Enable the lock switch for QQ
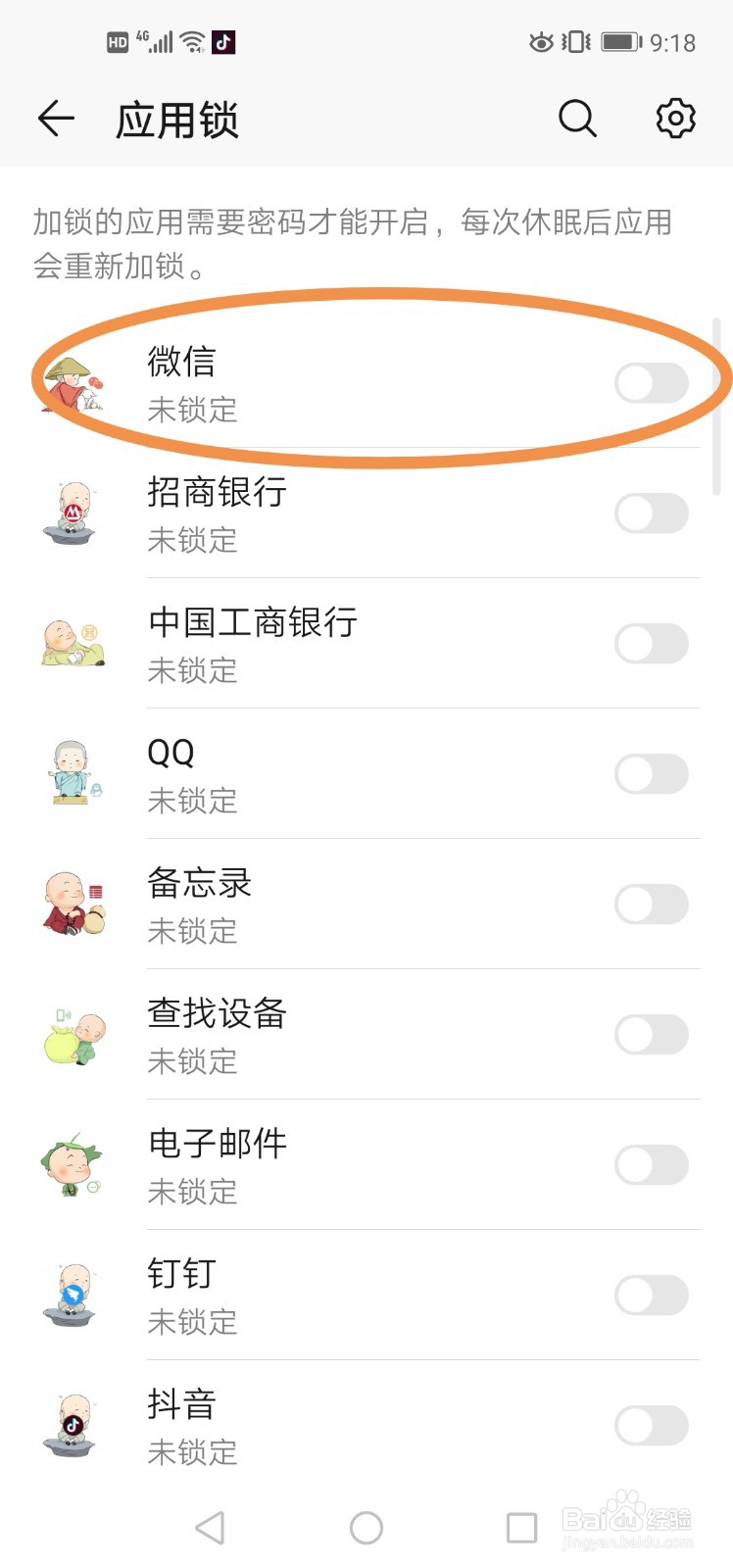 point(652,773)
